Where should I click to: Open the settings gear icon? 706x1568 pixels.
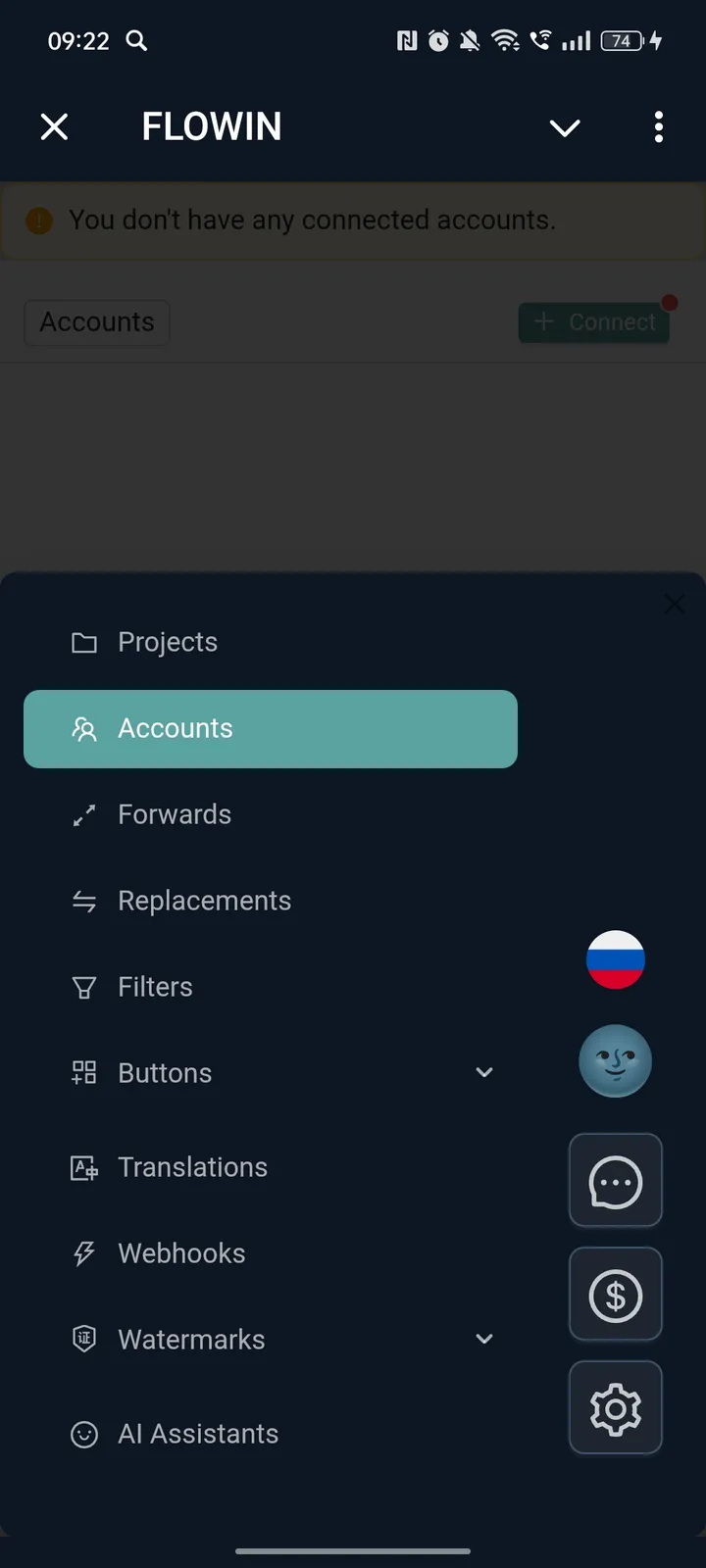[x=616, y=1407]
